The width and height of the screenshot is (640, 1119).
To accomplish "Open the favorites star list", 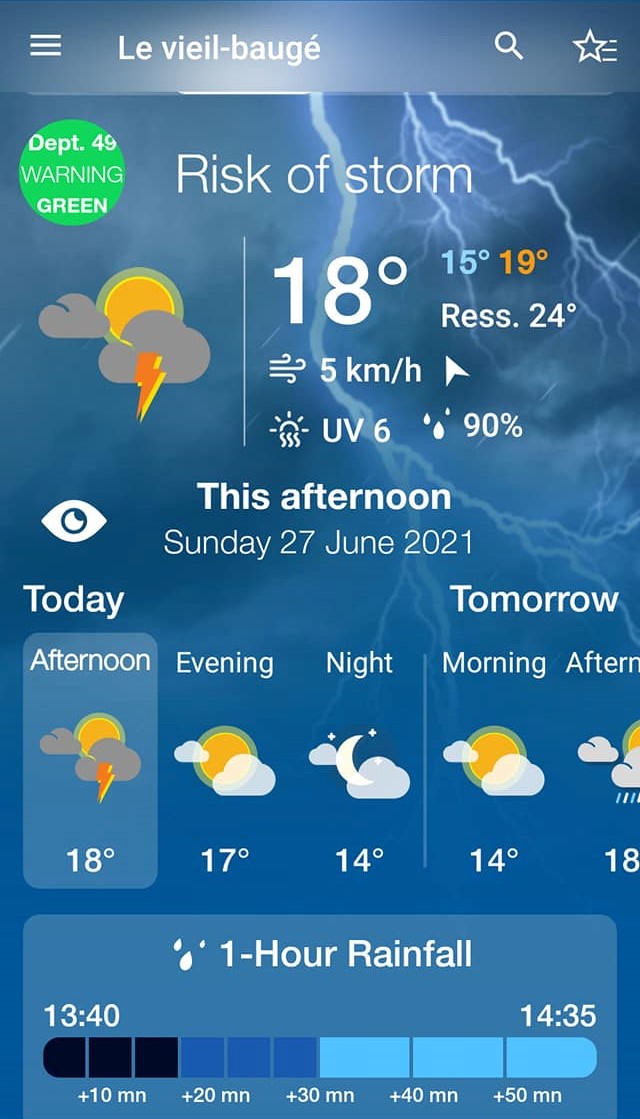I will (x=595, y=48).
